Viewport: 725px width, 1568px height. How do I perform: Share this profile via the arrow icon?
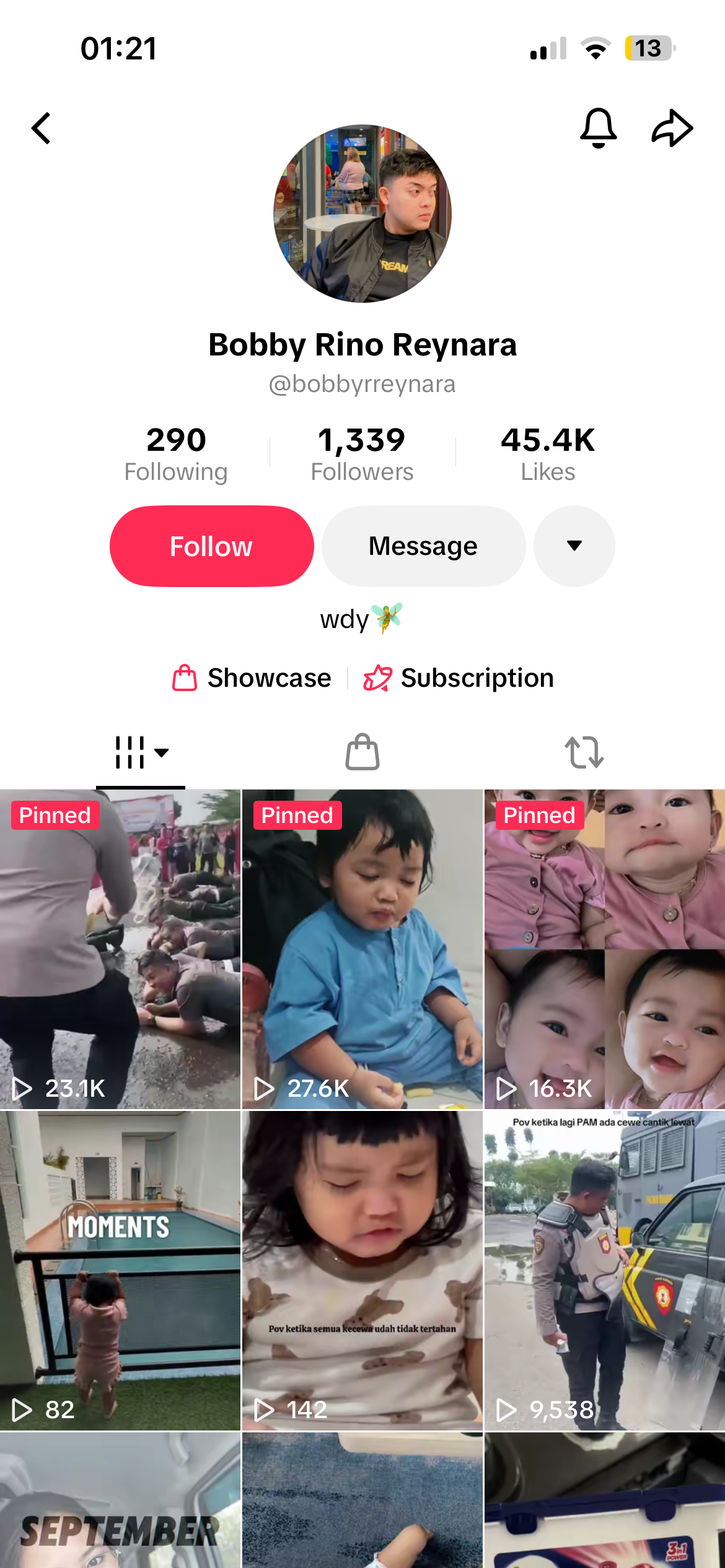(x=672, y=128)
